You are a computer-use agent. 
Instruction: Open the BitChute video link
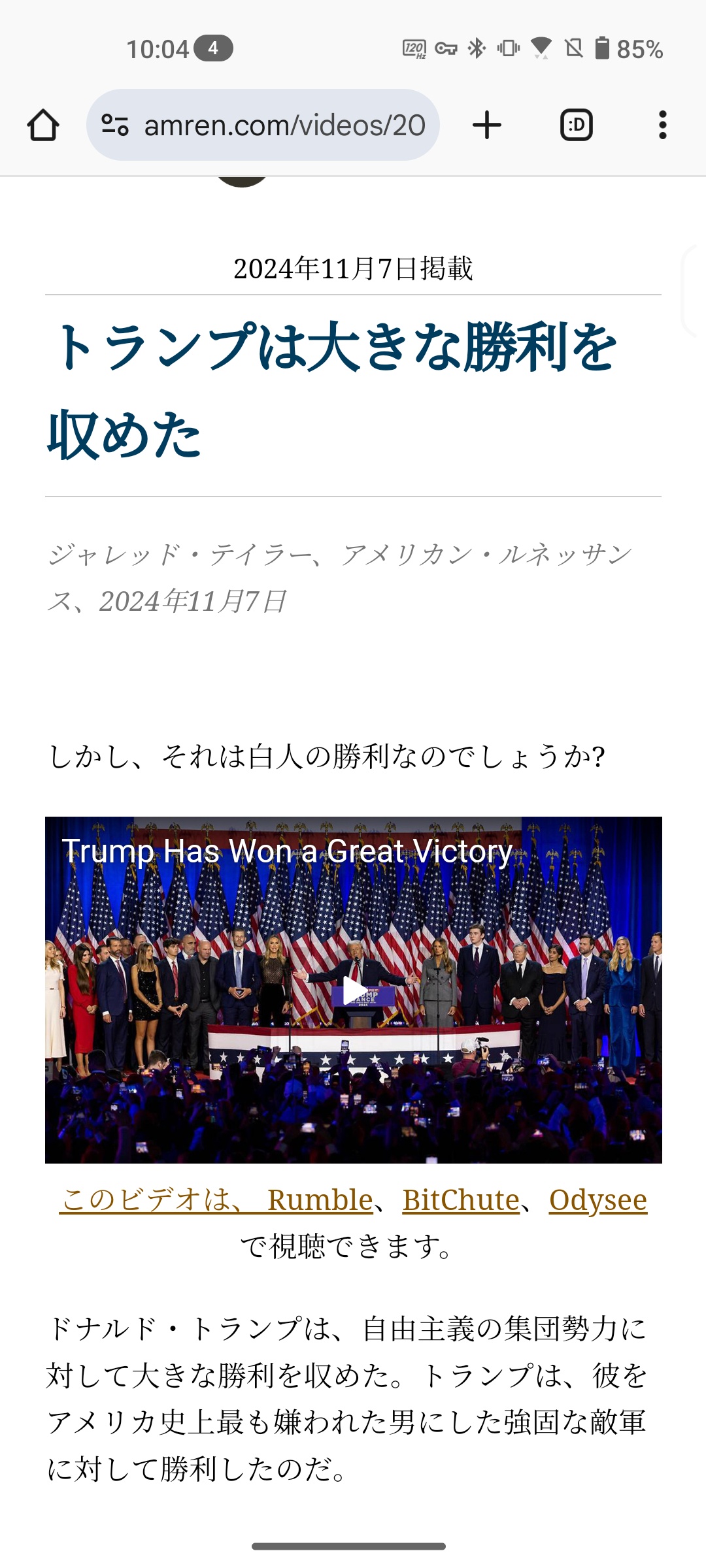coord(461,1200)
